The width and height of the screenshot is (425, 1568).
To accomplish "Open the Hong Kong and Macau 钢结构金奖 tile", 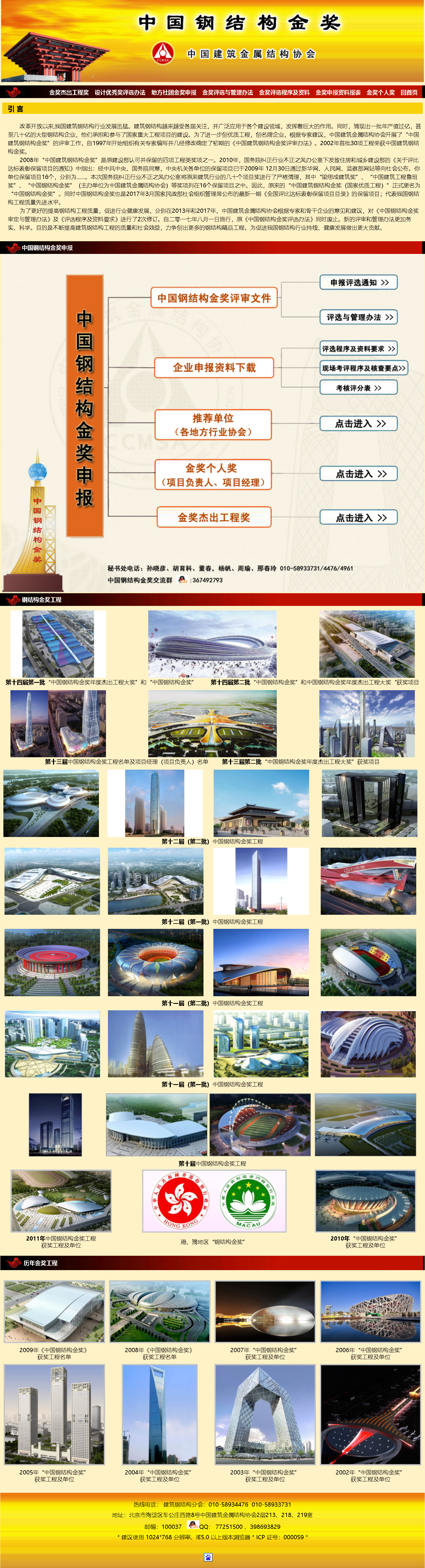I will point(214,1202).
